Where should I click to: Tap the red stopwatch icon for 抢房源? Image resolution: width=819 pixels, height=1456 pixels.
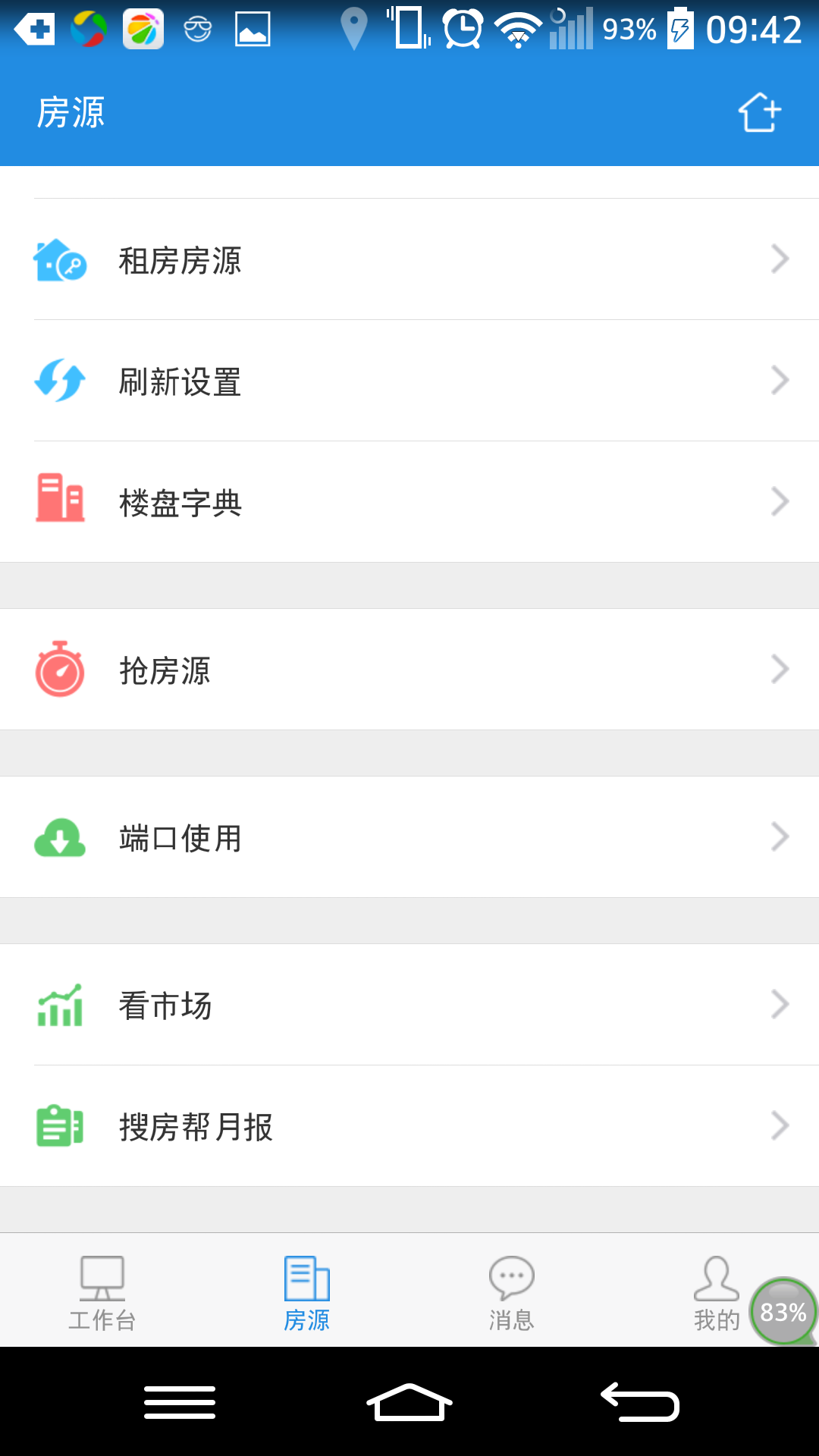pos(60,670)
